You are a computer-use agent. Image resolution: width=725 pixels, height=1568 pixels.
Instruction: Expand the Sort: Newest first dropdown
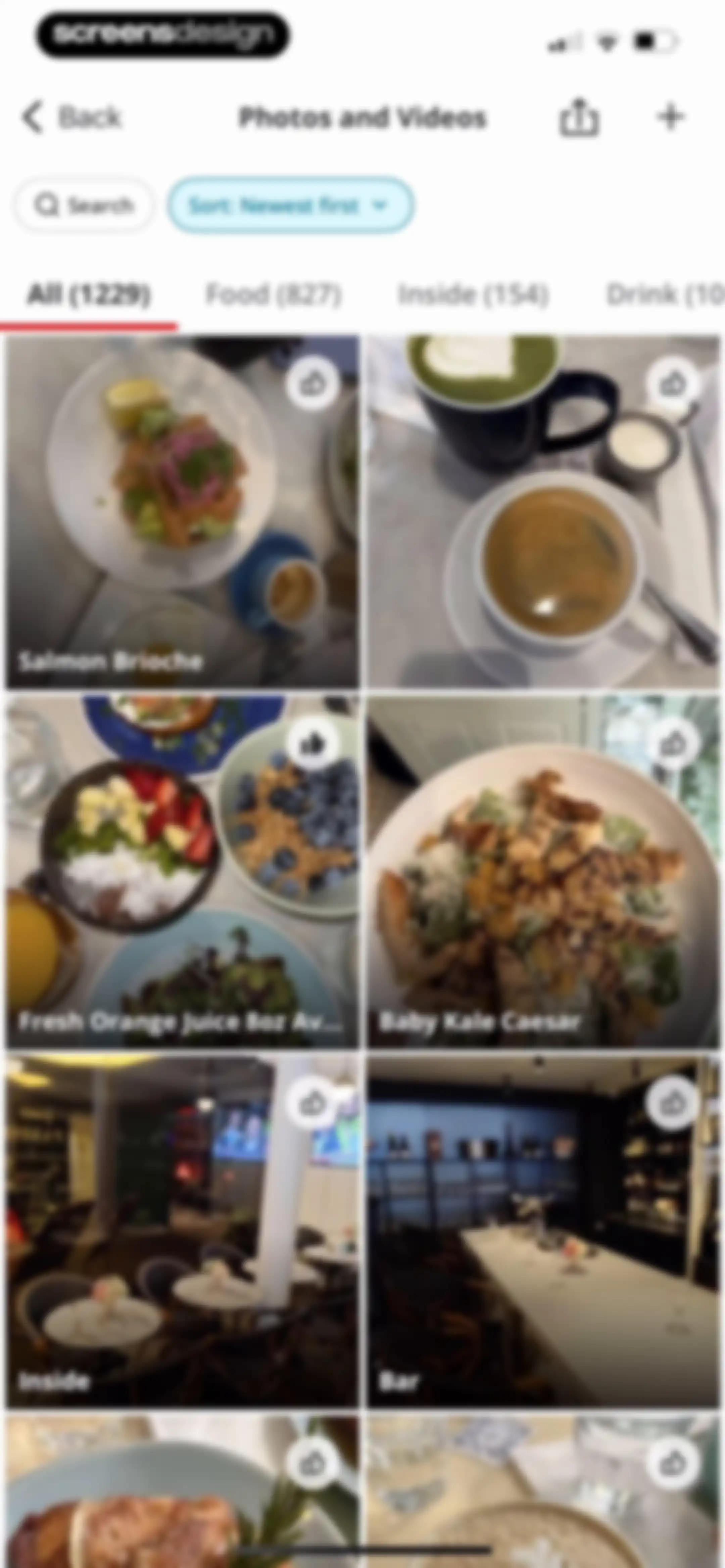[291, 205]
